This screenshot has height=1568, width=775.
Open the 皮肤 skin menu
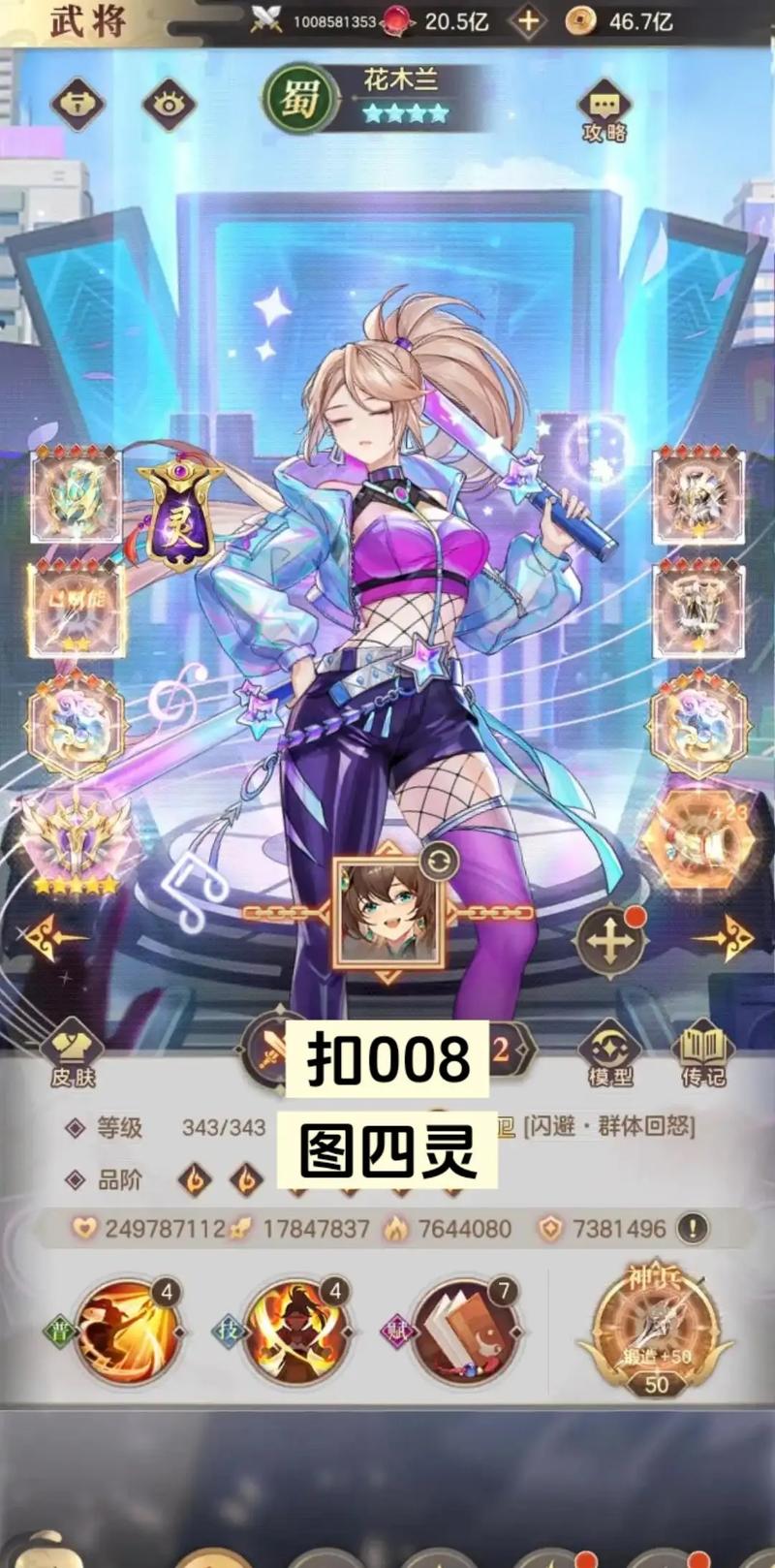pos(73,1054)
